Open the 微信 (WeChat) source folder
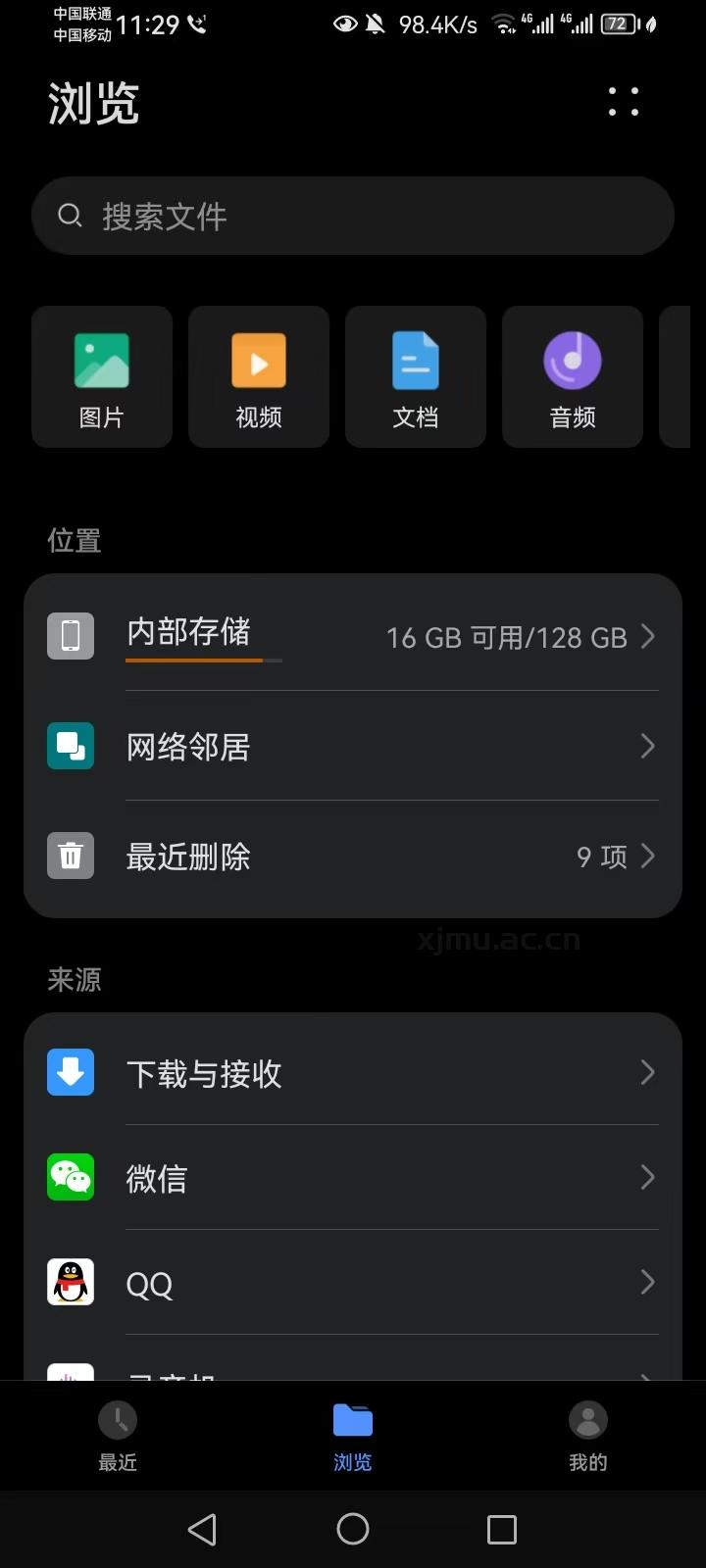The height and width of the screenshot is (1568, 706). 353,1177
